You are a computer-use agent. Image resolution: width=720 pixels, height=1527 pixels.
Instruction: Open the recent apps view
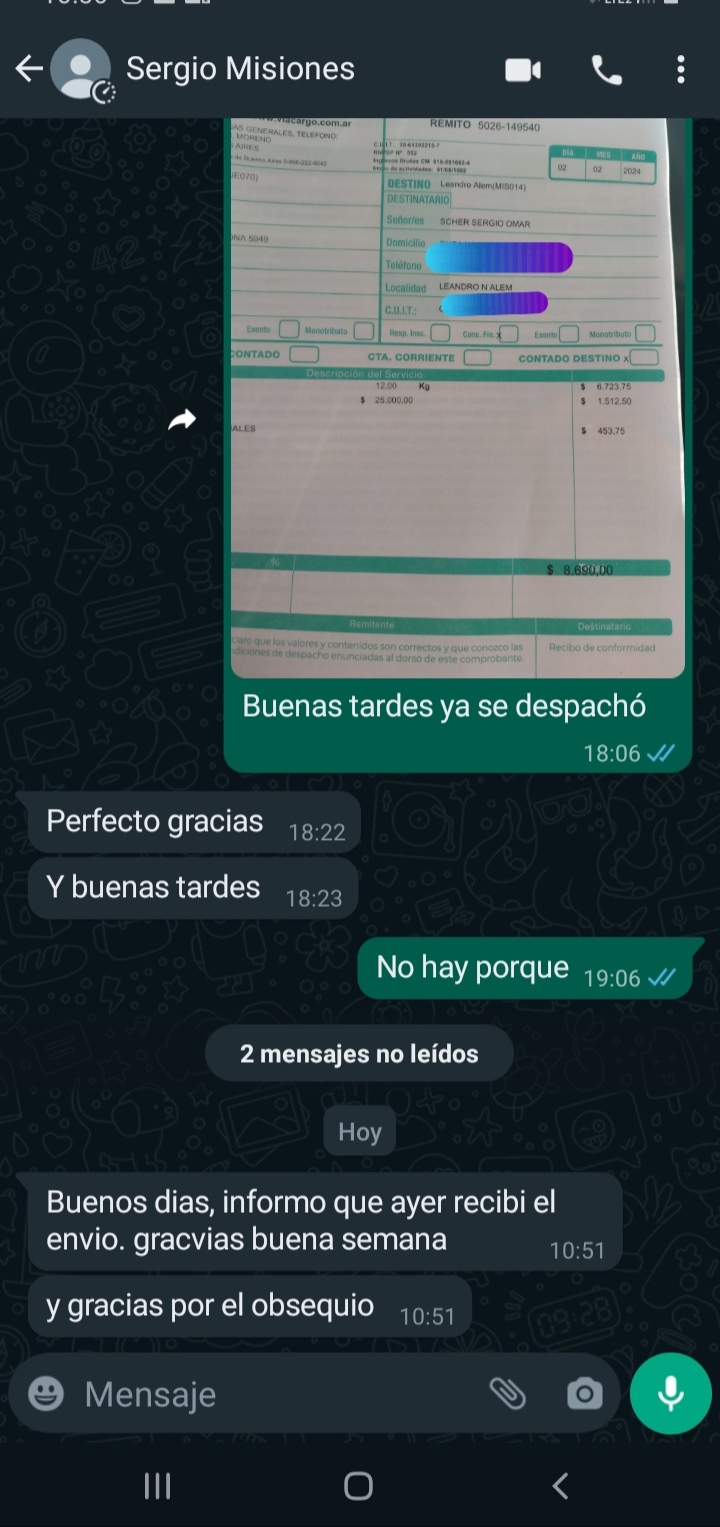click(158, 1486)
